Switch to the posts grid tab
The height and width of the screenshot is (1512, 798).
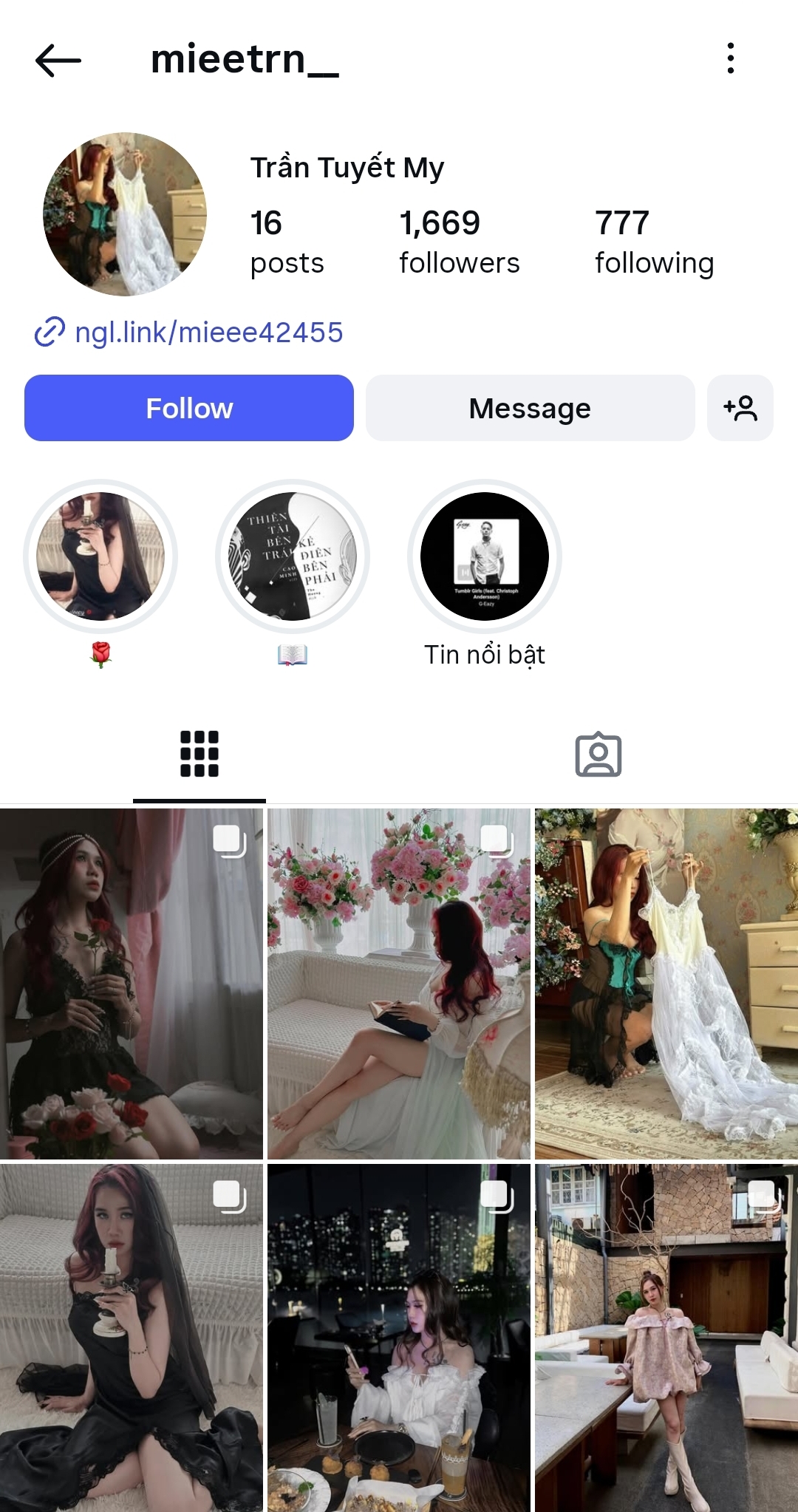[x=199, y=754]
